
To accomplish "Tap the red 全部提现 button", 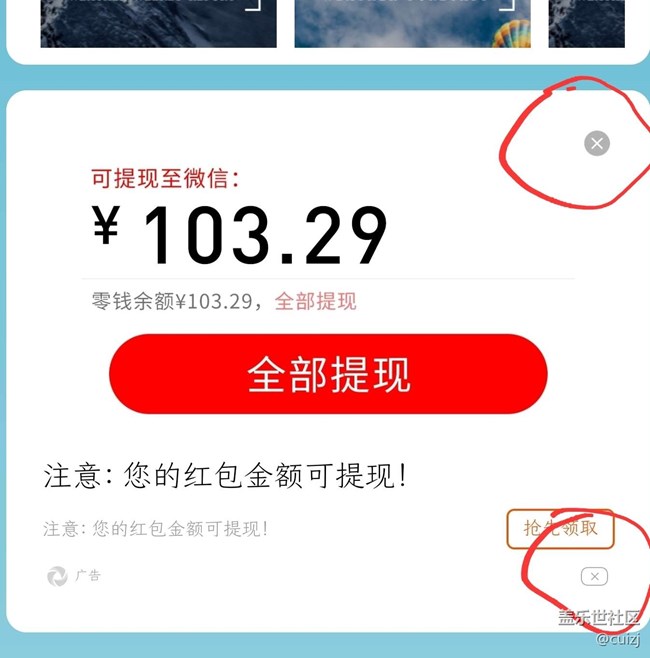I will (x=328, y=374).
